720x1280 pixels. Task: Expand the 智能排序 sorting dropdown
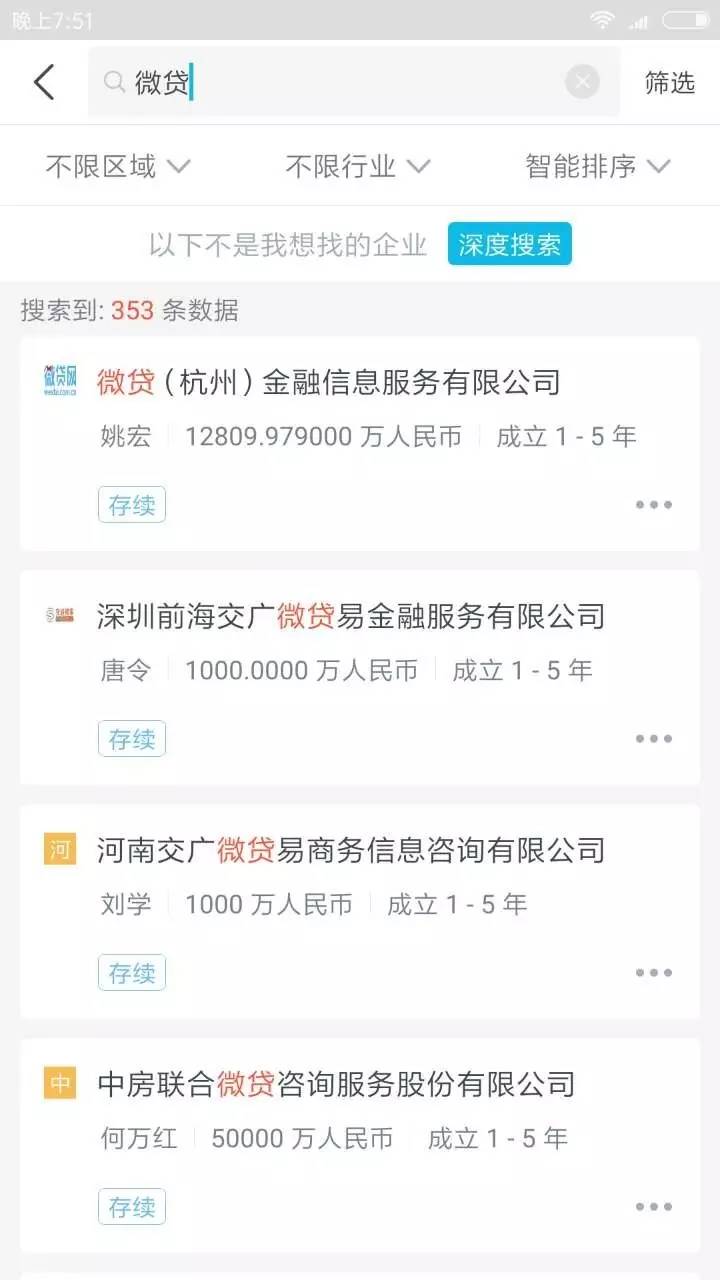(598, 166)
